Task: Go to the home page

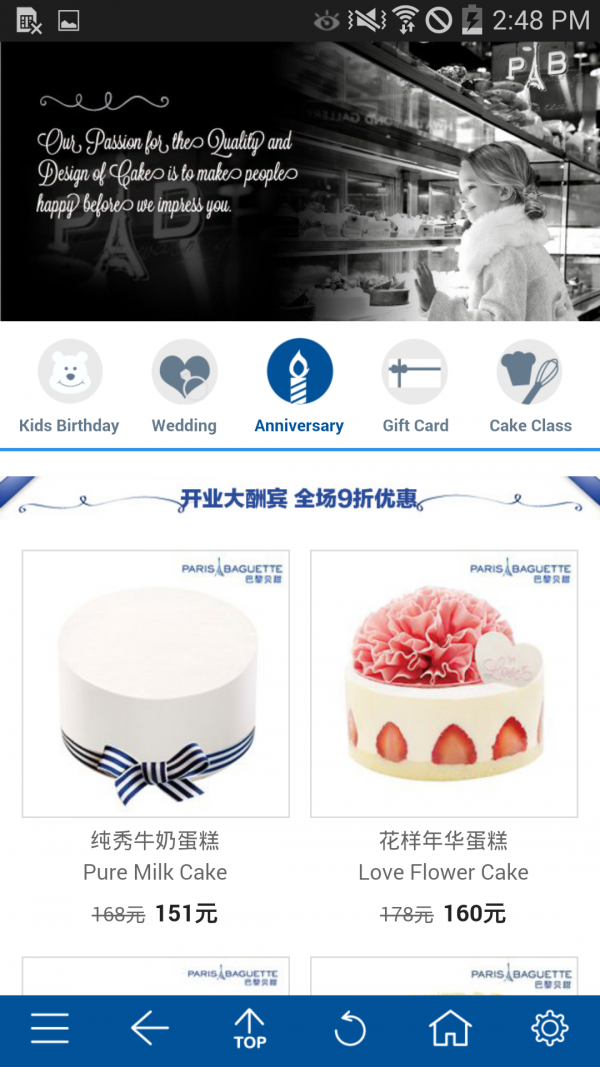Action: [x=450, y=1028]
